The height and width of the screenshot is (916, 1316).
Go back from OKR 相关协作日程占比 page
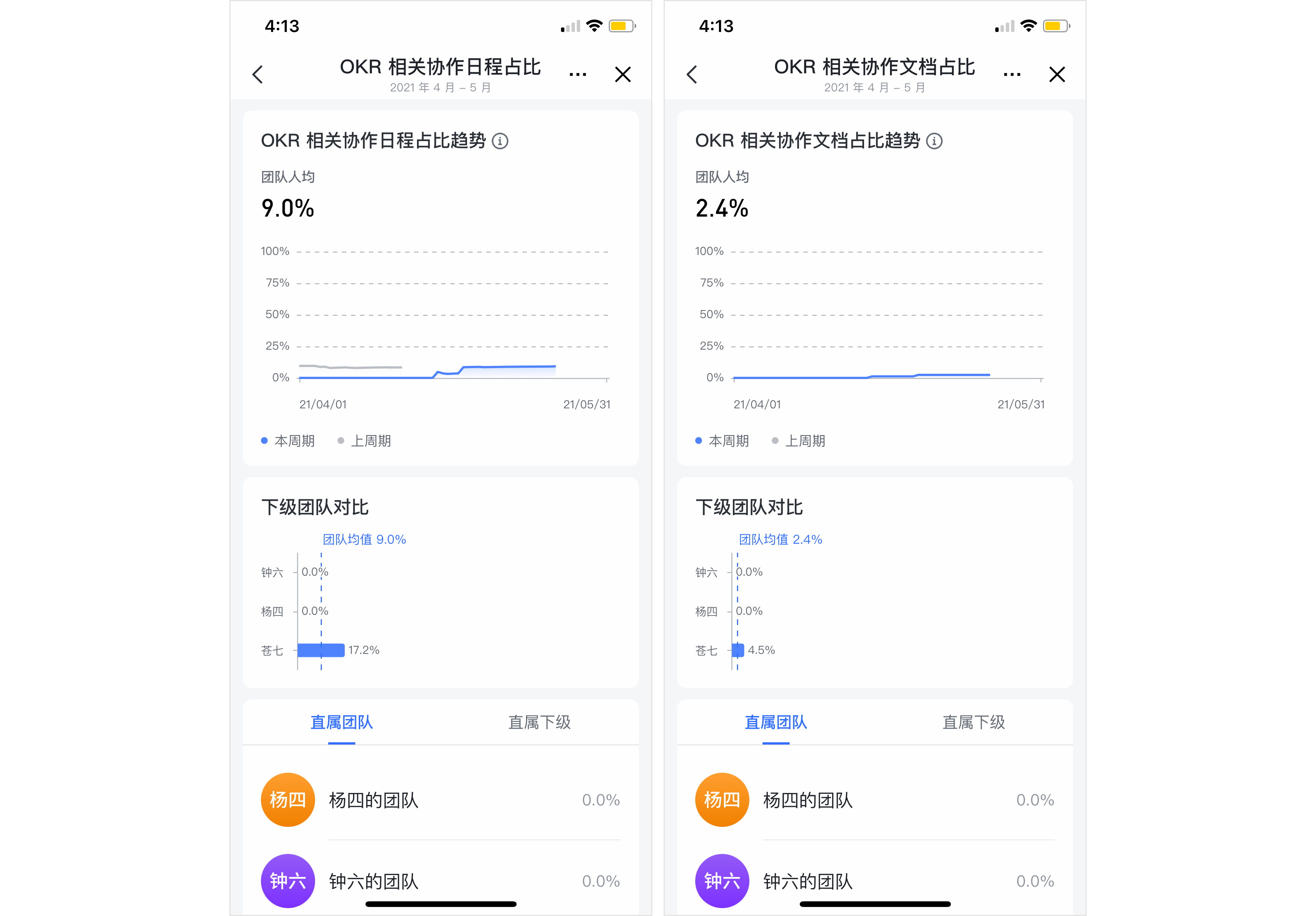258,74
